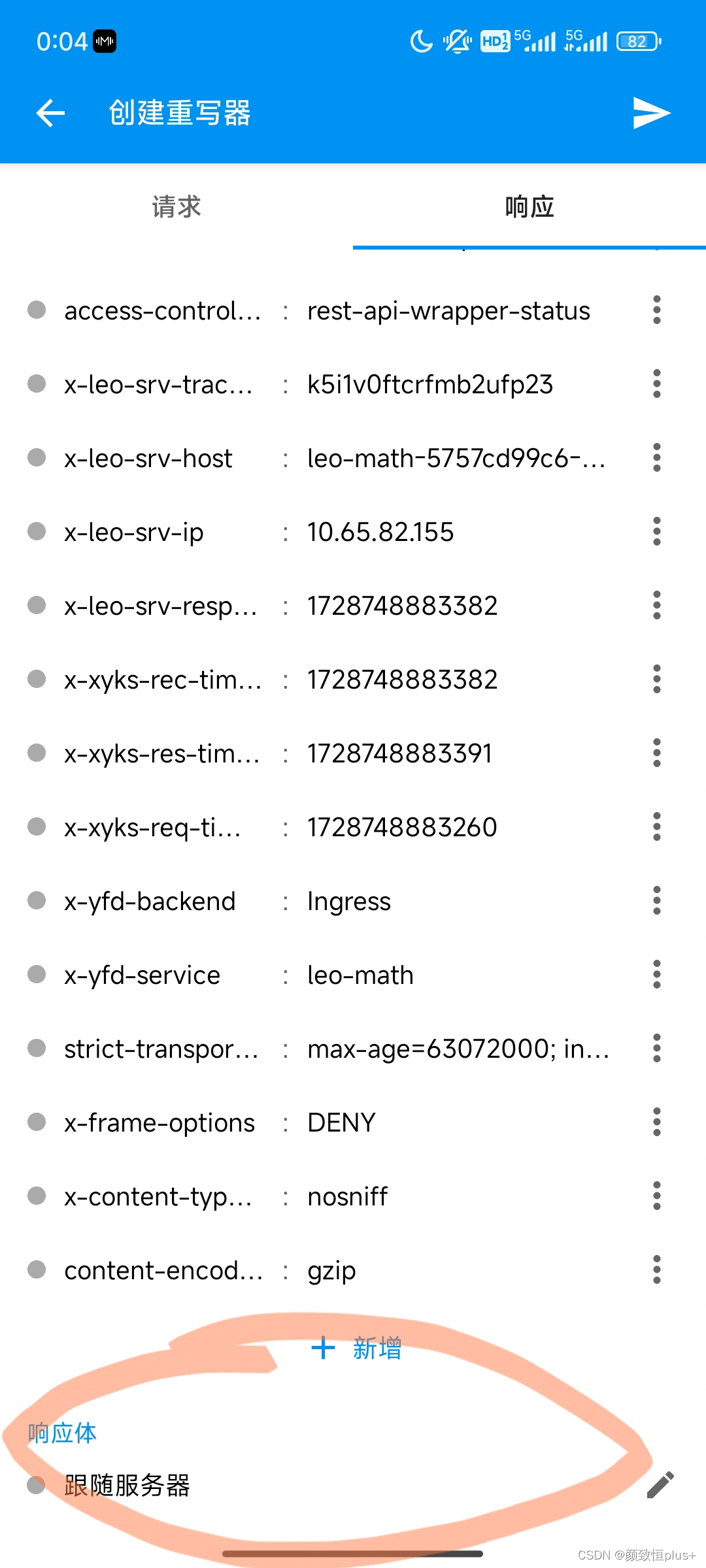This screenshot has width=706, height=1568.
Task: Add a new header with 新增
Action: [x=357, y=1348]
